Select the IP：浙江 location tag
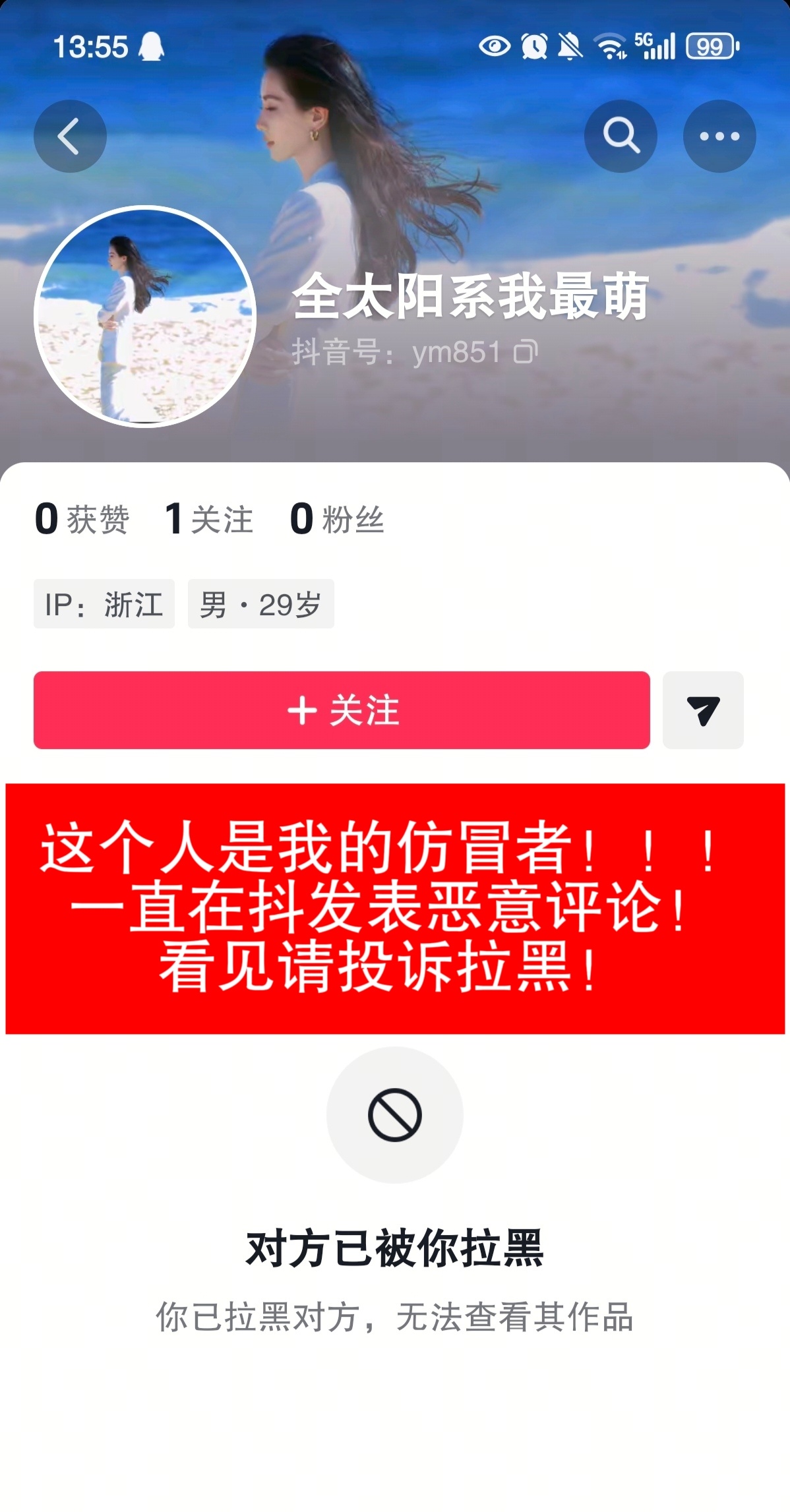This screenshot has height=1512, width=790. point(104,603)
